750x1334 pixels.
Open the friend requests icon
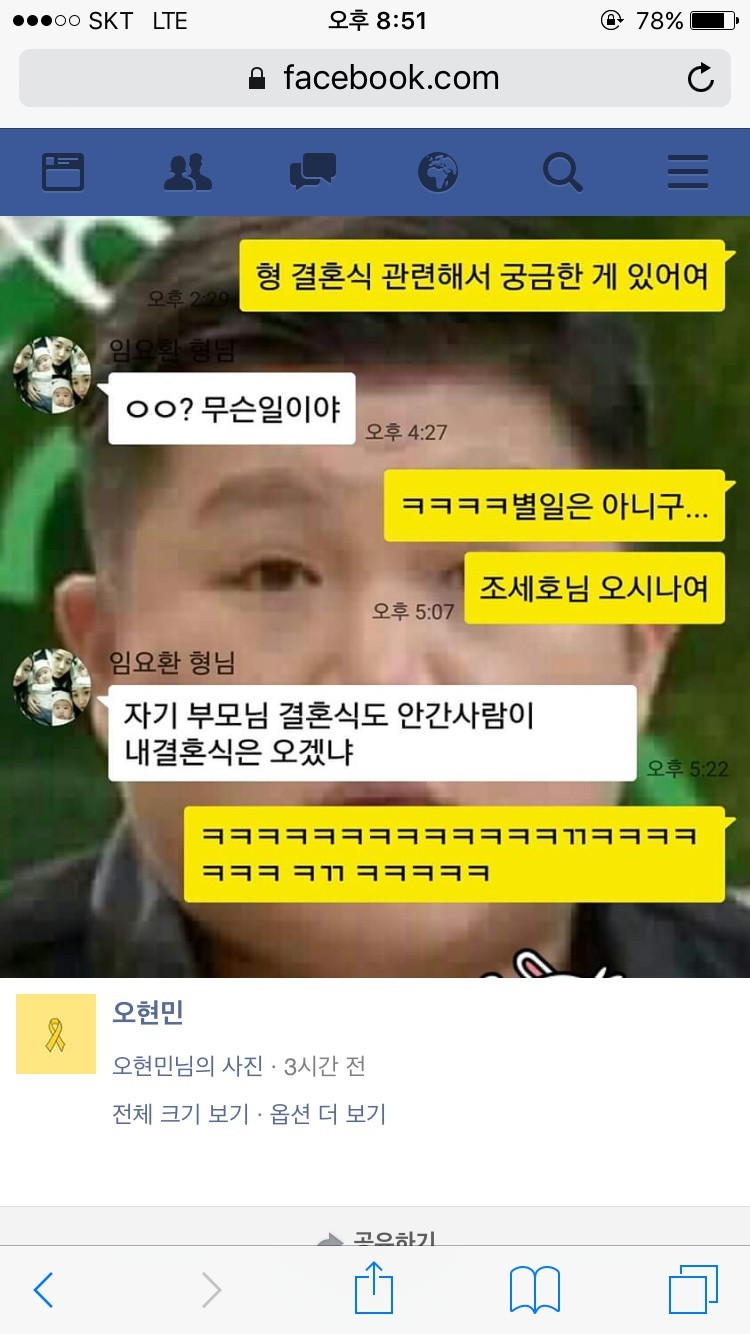tap(188, 172)
